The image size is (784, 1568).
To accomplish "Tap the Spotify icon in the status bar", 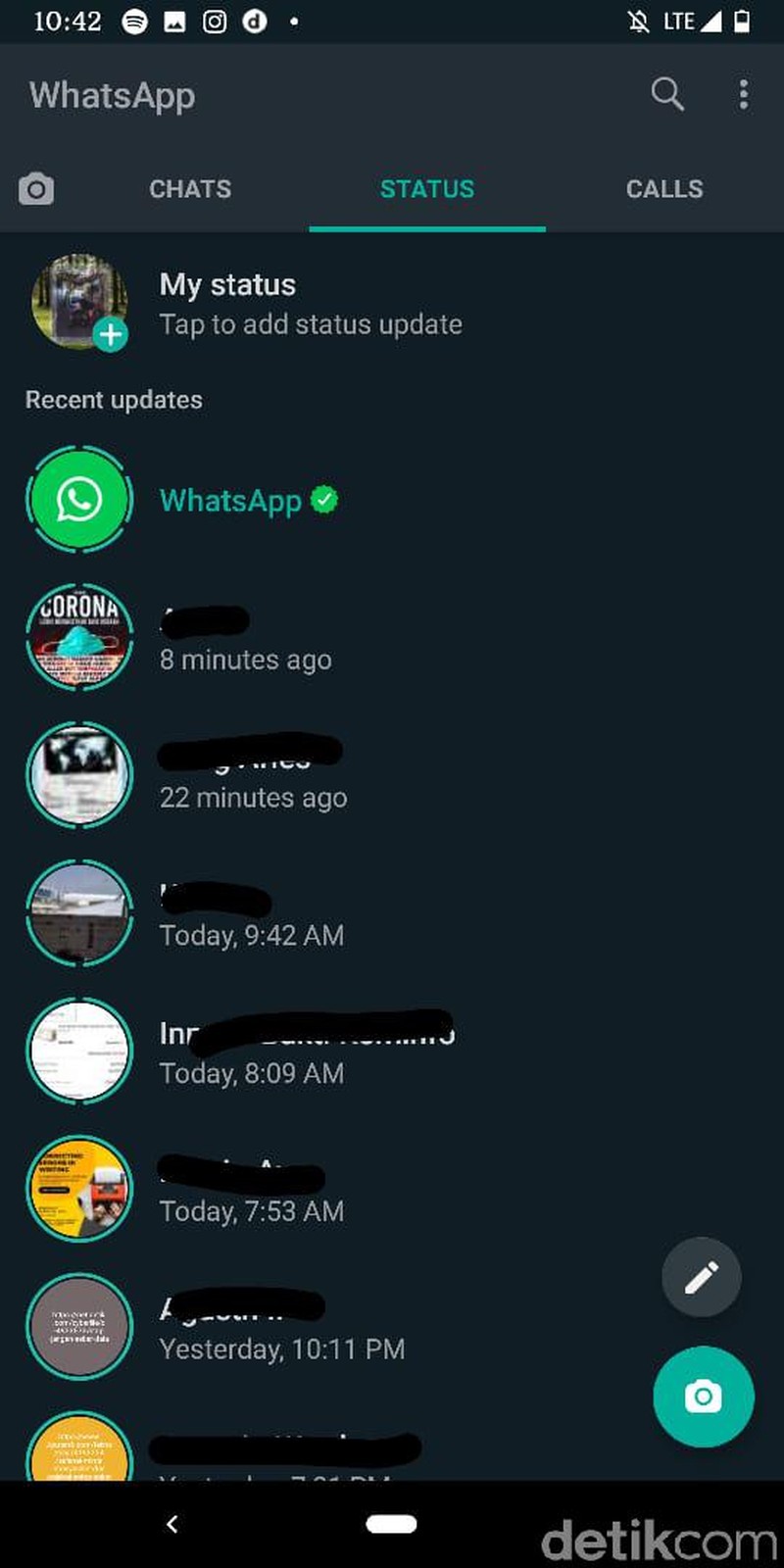I will (x=132, y=20).
